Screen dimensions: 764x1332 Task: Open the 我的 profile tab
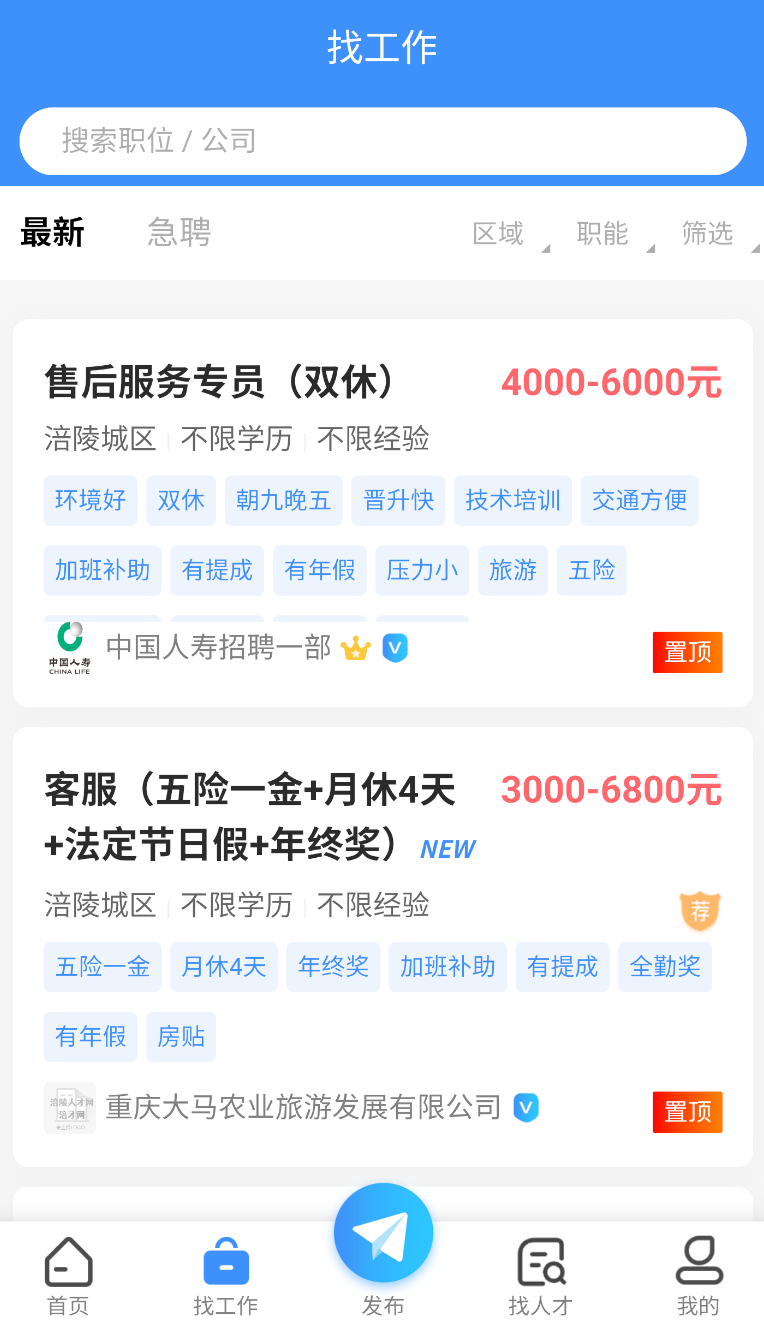(x=698, y=1275)
